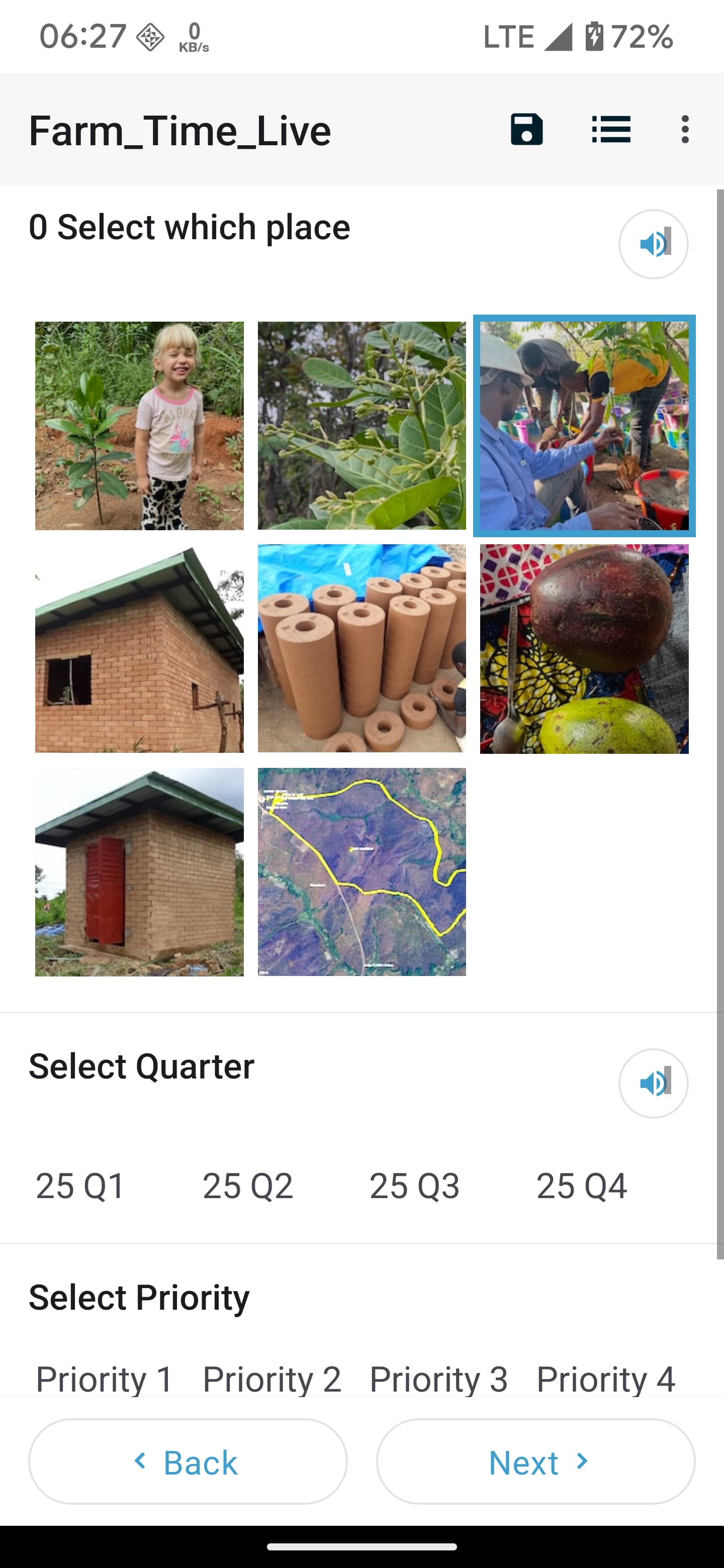
Task: Select the brick hut with red door
Action: coord(139,871)
